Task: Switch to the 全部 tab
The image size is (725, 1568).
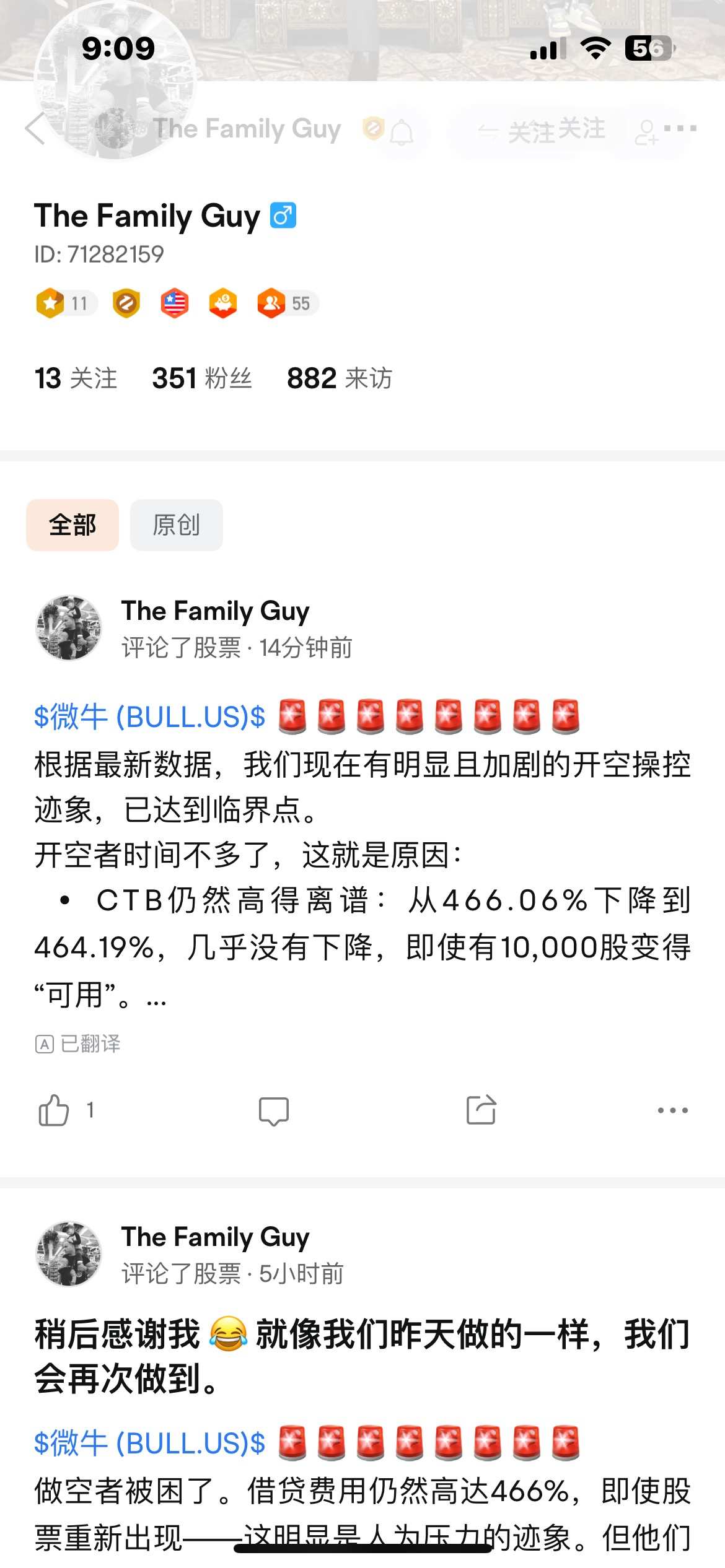Action: [x=72, y=525]
